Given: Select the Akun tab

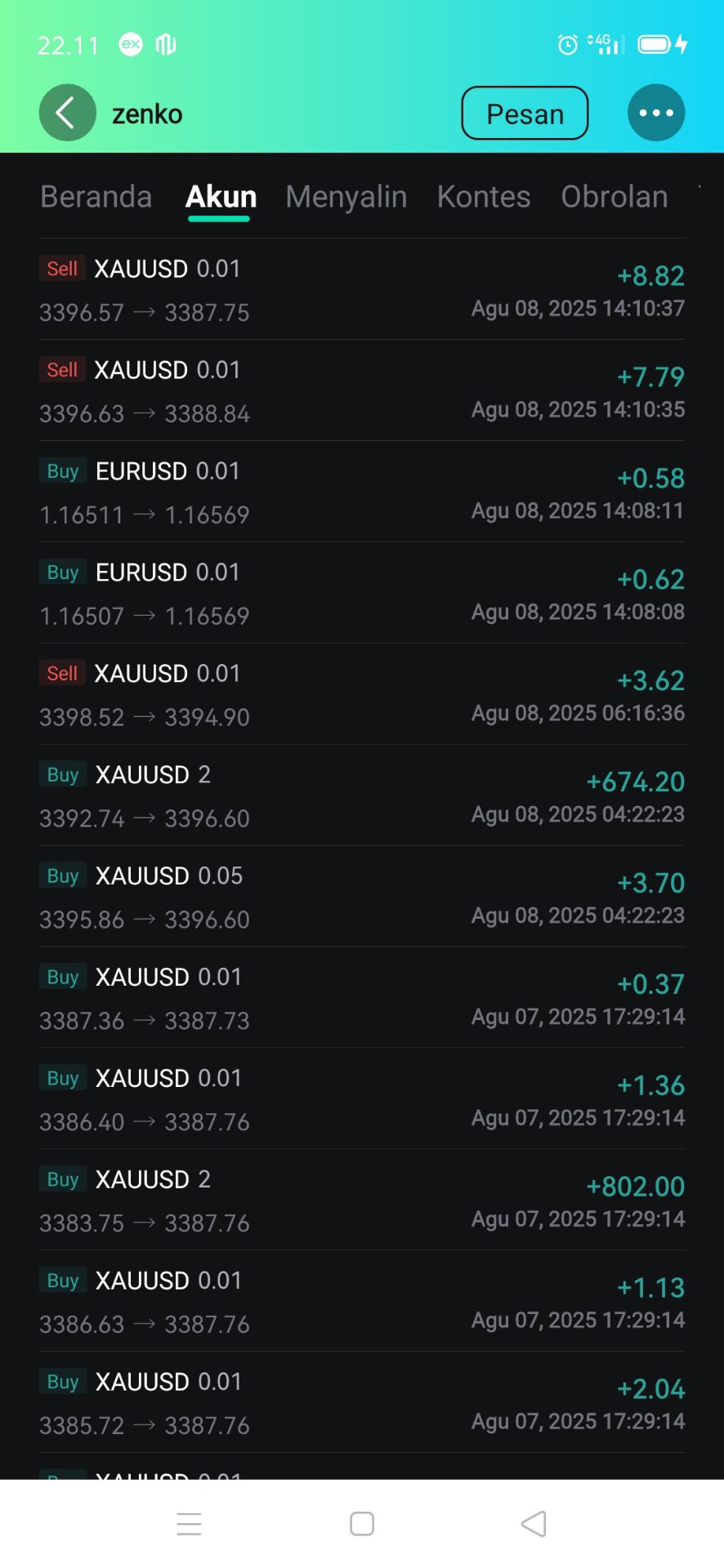Looking at the screenshot, I should [221, 197].
